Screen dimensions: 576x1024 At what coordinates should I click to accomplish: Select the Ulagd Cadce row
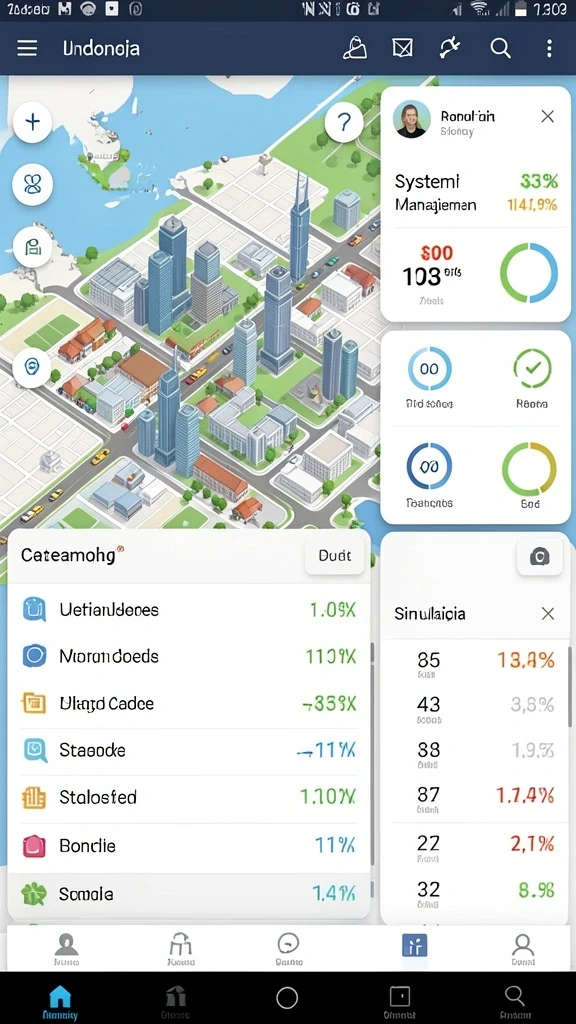click(x=189, y=703)
